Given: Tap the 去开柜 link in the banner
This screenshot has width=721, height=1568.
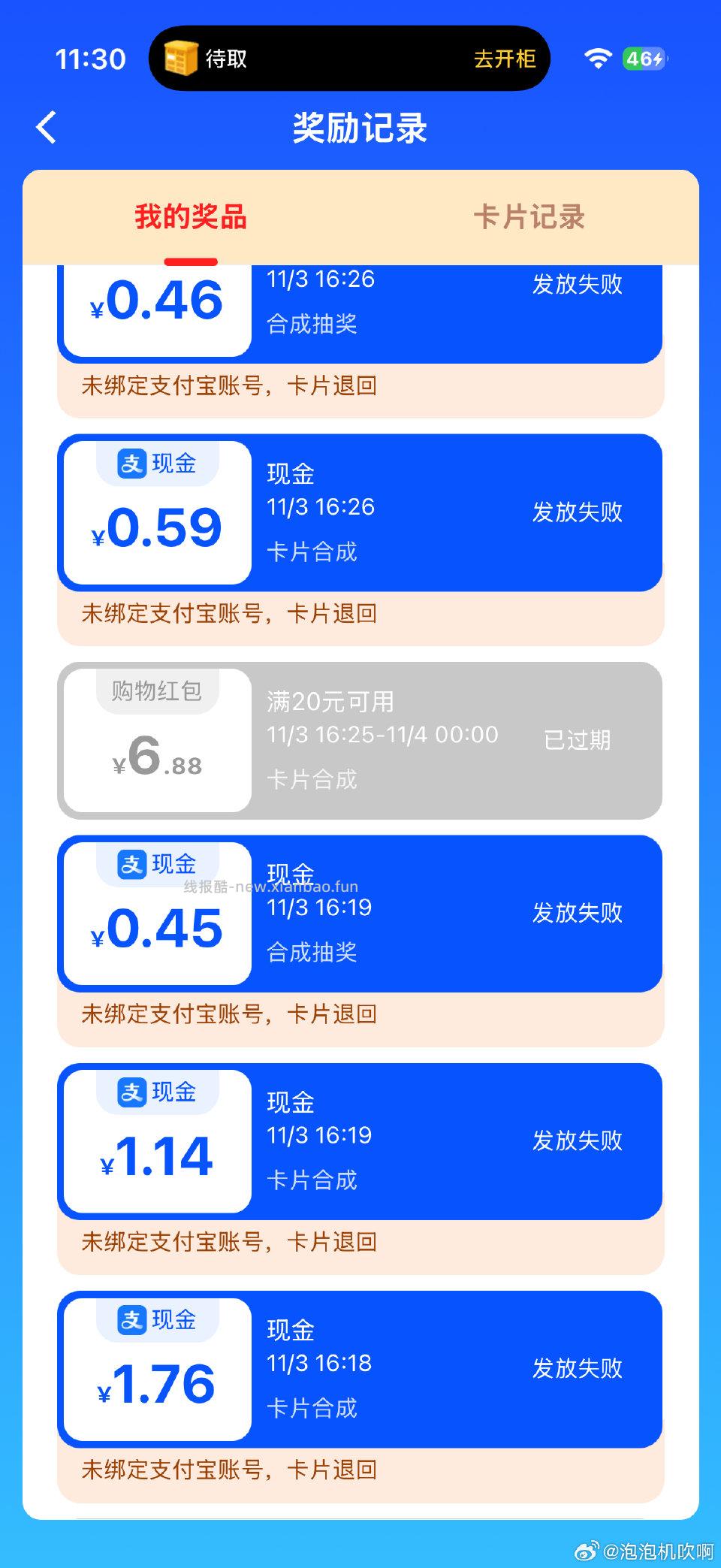Looking at the screenshot, I should click(x=506, y=58).
